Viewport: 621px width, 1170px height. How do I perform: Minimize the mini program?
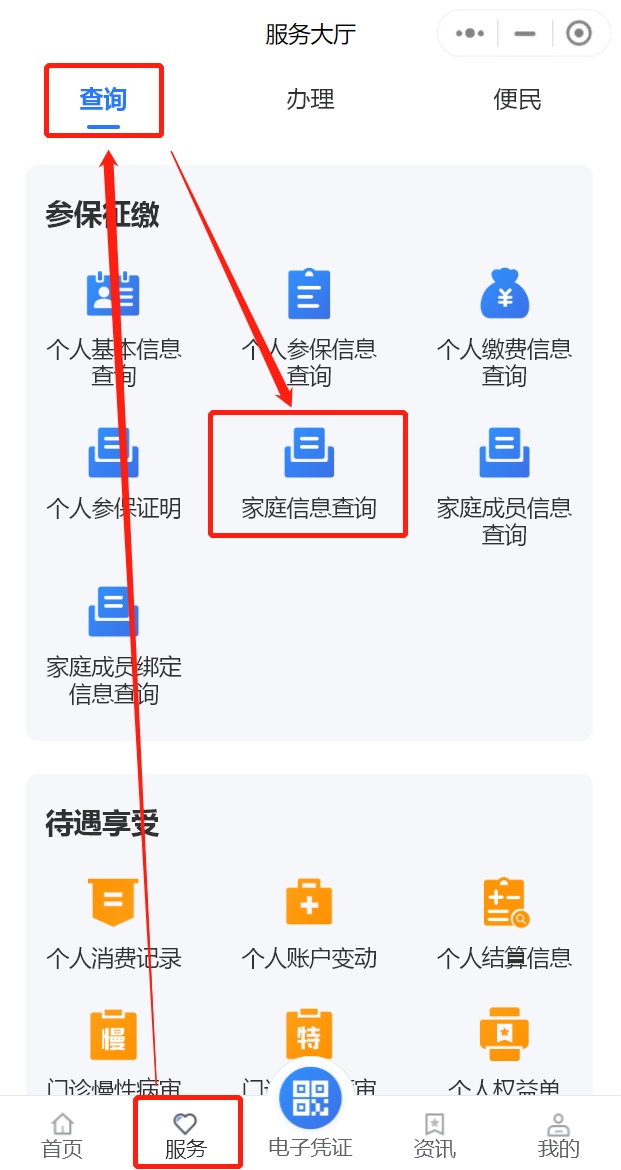coord(525,34)
